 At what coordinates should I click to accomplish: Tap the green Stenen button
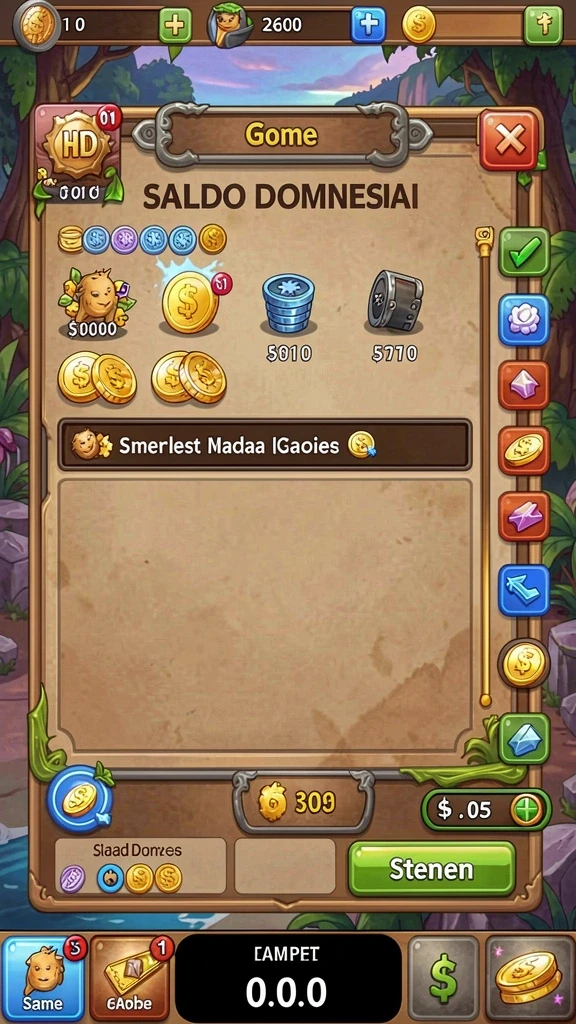(x=431, y=869)
